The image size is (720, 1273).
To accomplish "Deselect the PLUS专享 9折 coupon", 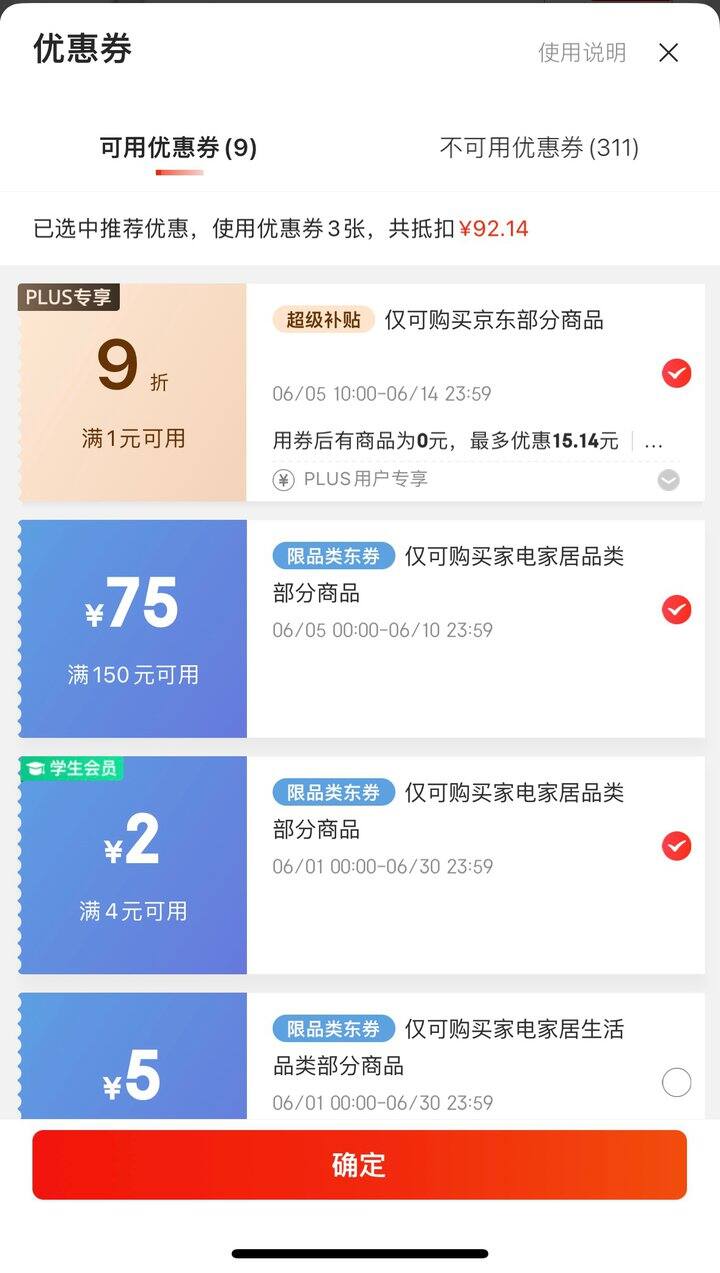I will tap(677, 373).
